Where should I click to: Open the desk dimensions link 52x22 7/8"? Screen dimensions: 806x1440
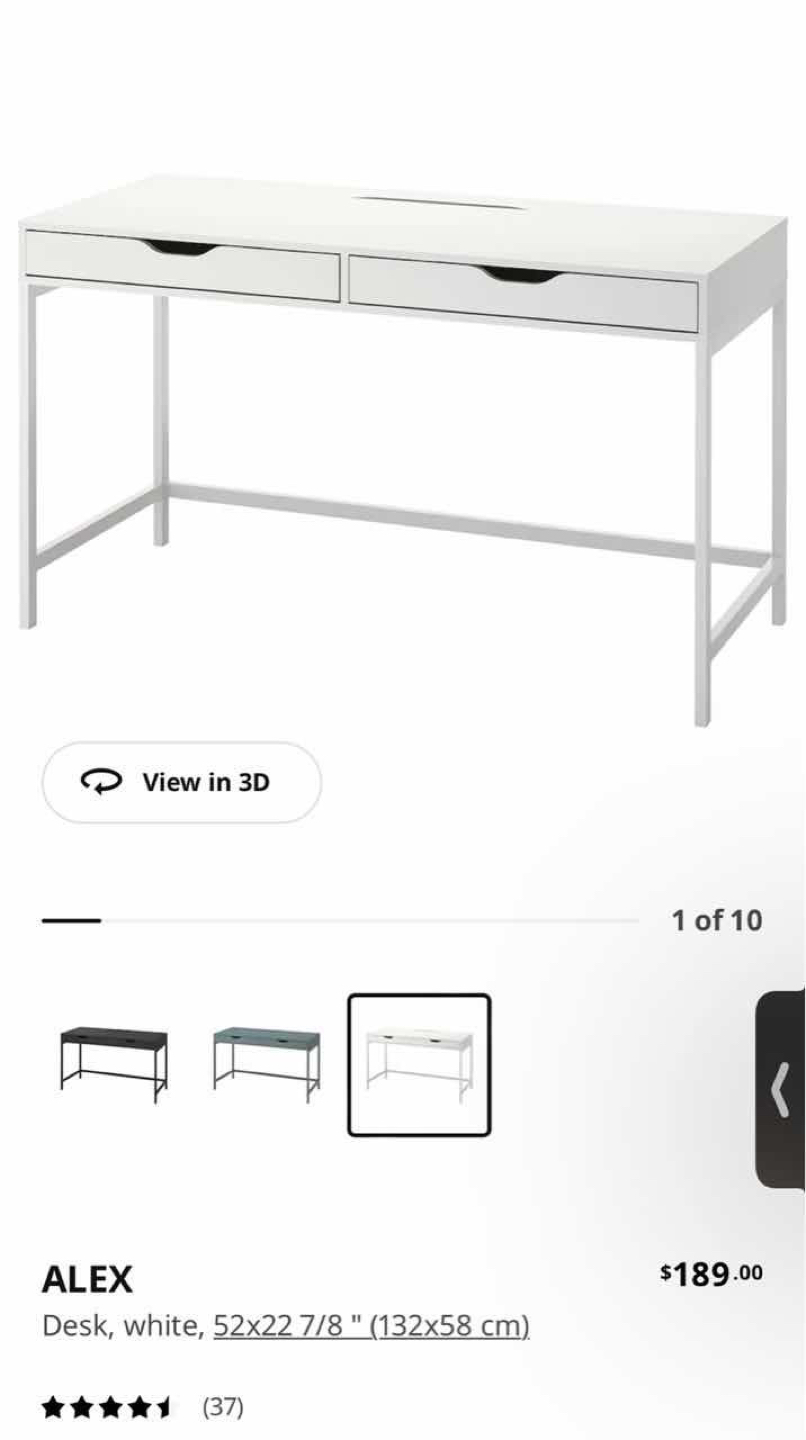[371, 1326]
